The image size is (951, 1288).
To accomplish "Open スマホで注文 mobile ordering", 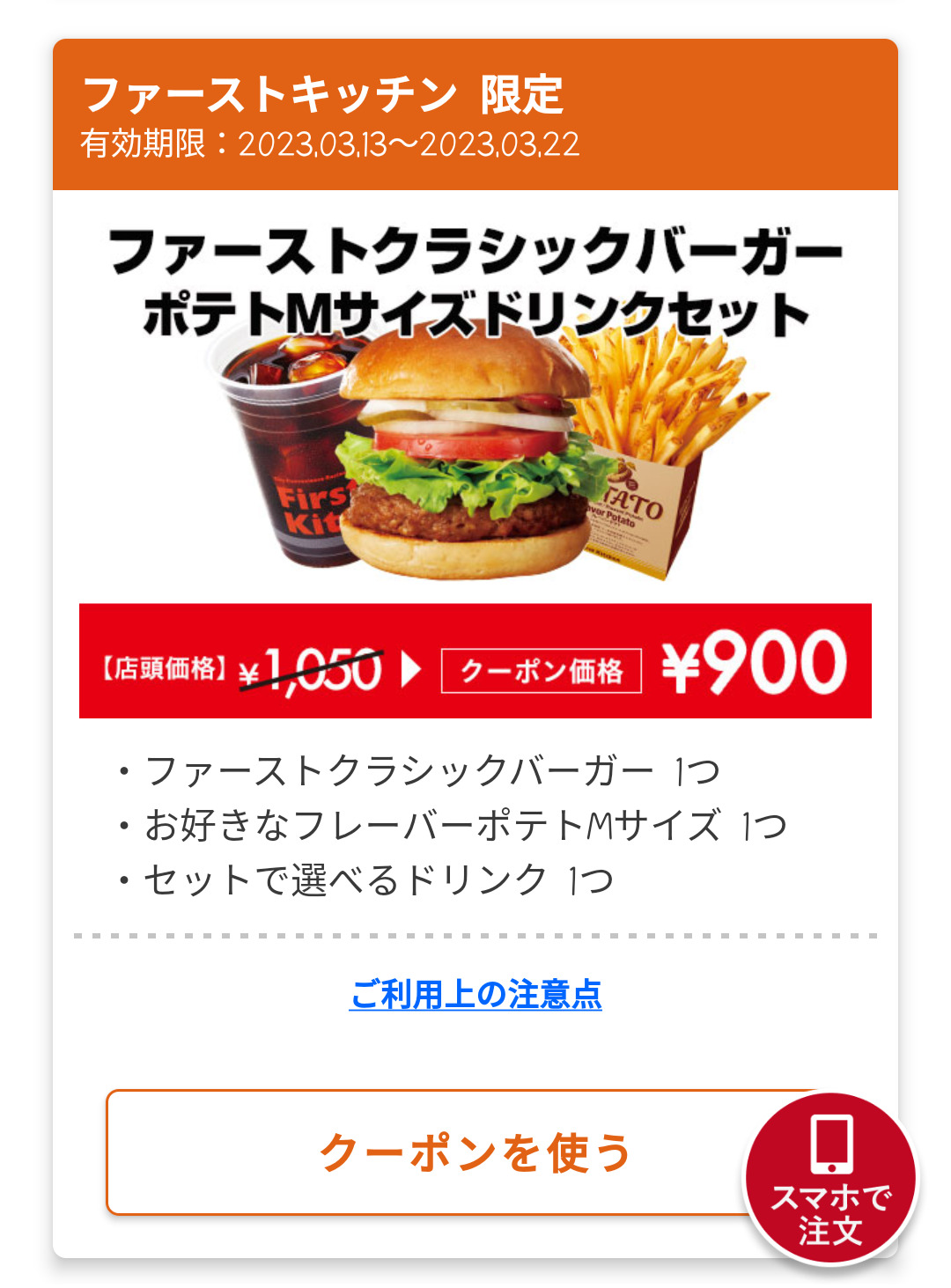I will (x=830, y=1179).
